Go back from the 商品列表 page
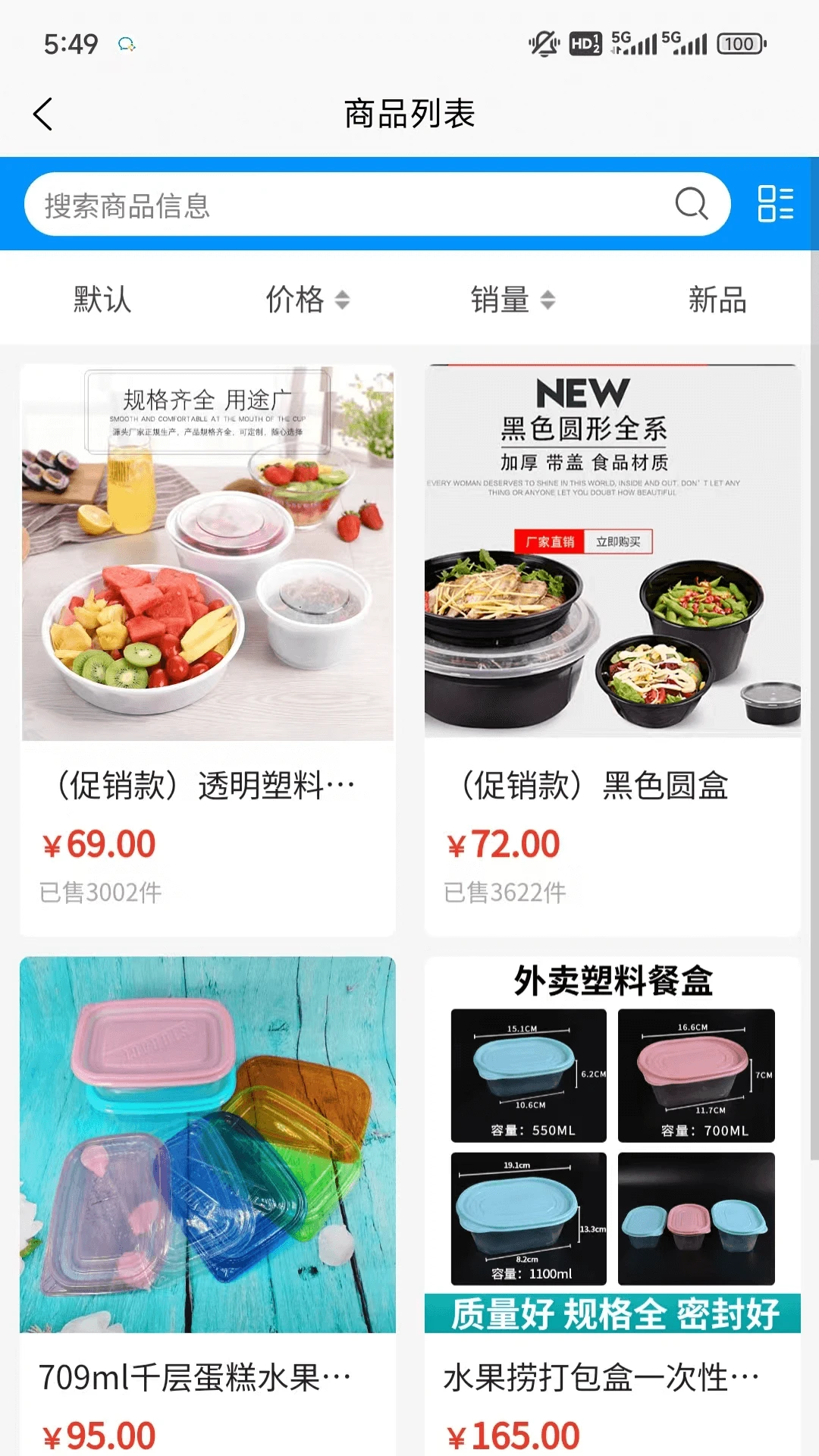The height and width of the screenshot is (1456, 819). pyautogui.click(x=43, y=115)
